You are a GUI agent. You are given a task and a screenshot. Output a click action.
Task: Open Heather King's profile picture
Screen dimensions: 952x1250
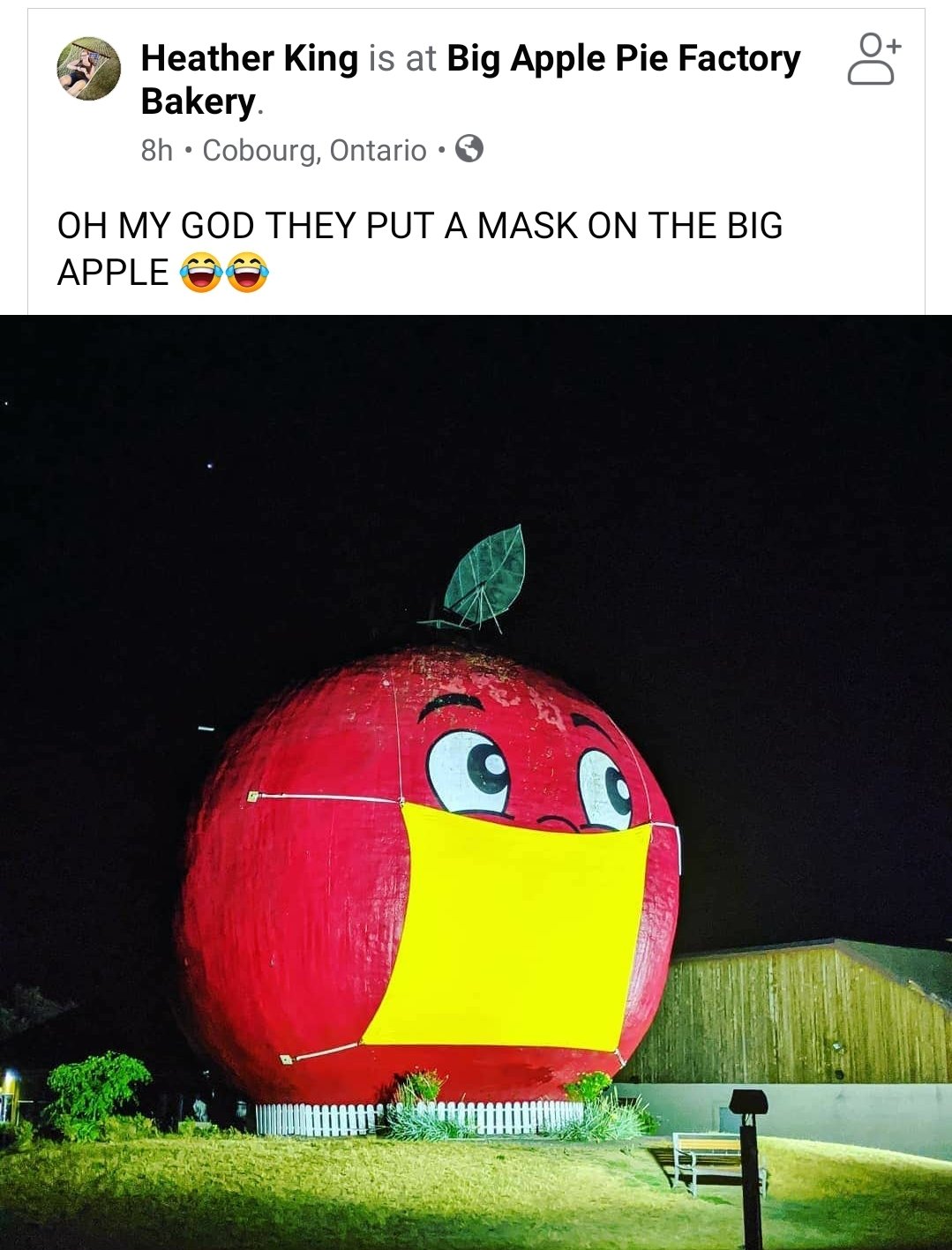pyautogui.click(x=88, y=68)
